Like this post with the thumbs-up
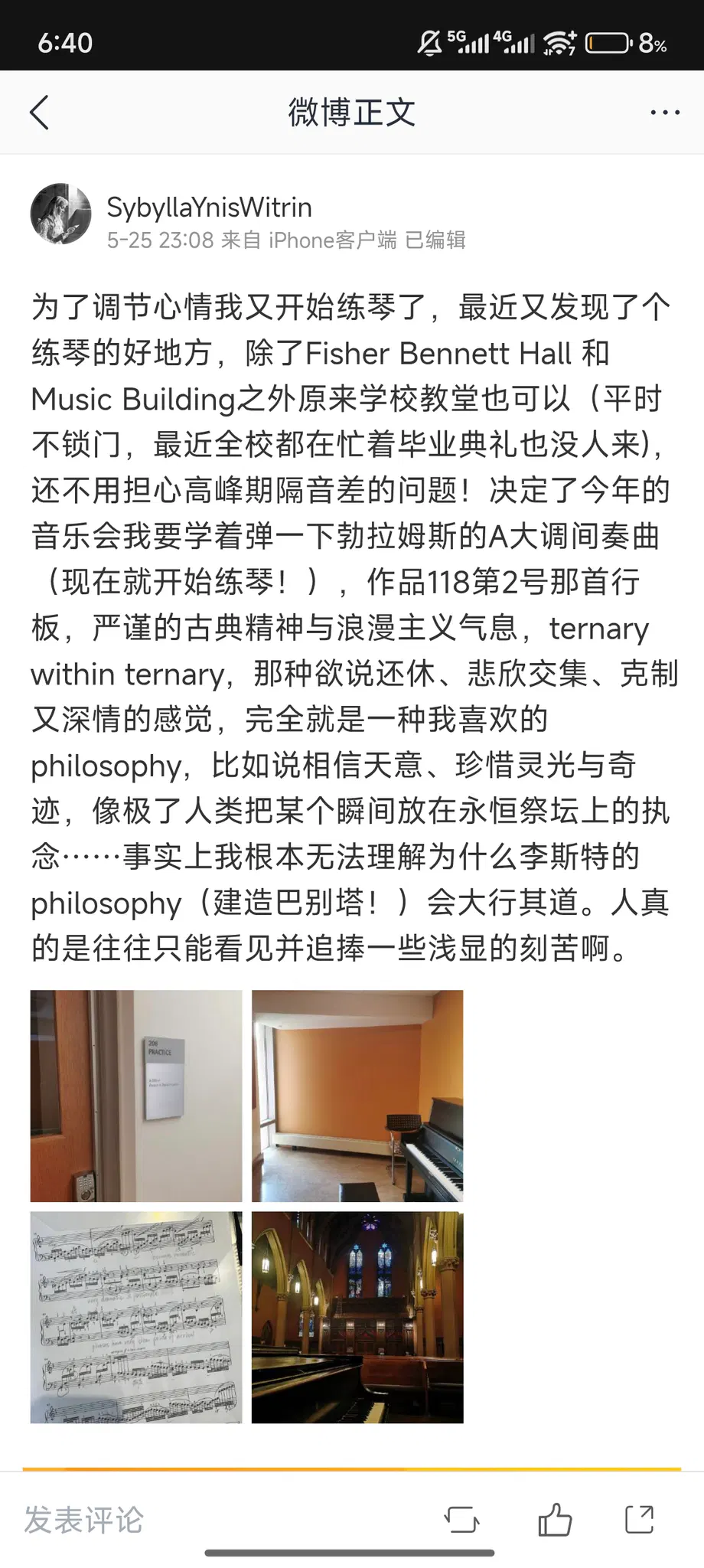The height and width of the screenshot is (1568, 704). click(555, 1520)
